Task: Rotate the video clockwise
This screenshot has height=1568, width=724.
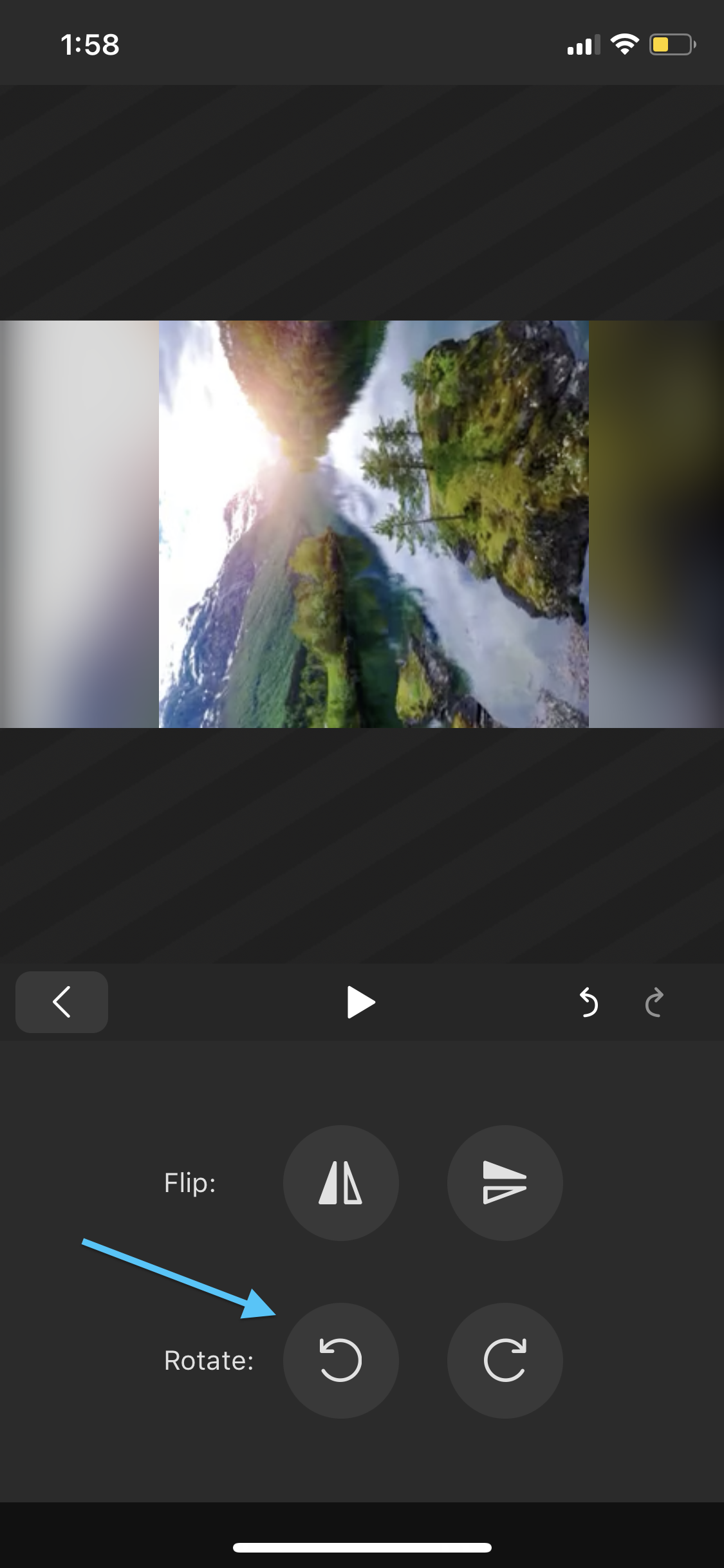Action: click(505, 1361)
